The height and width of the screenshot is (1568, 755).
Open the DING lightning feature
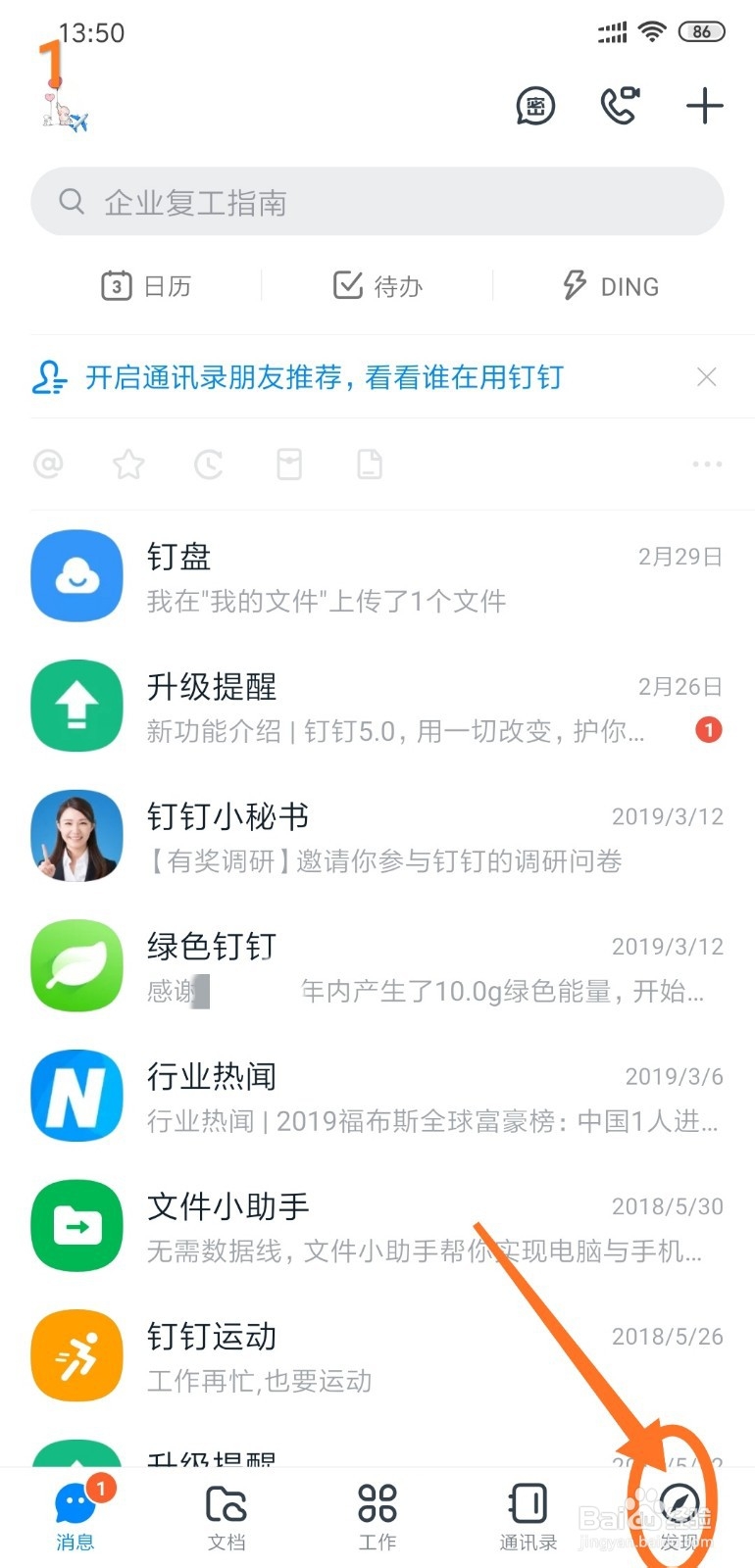(608, 285)
